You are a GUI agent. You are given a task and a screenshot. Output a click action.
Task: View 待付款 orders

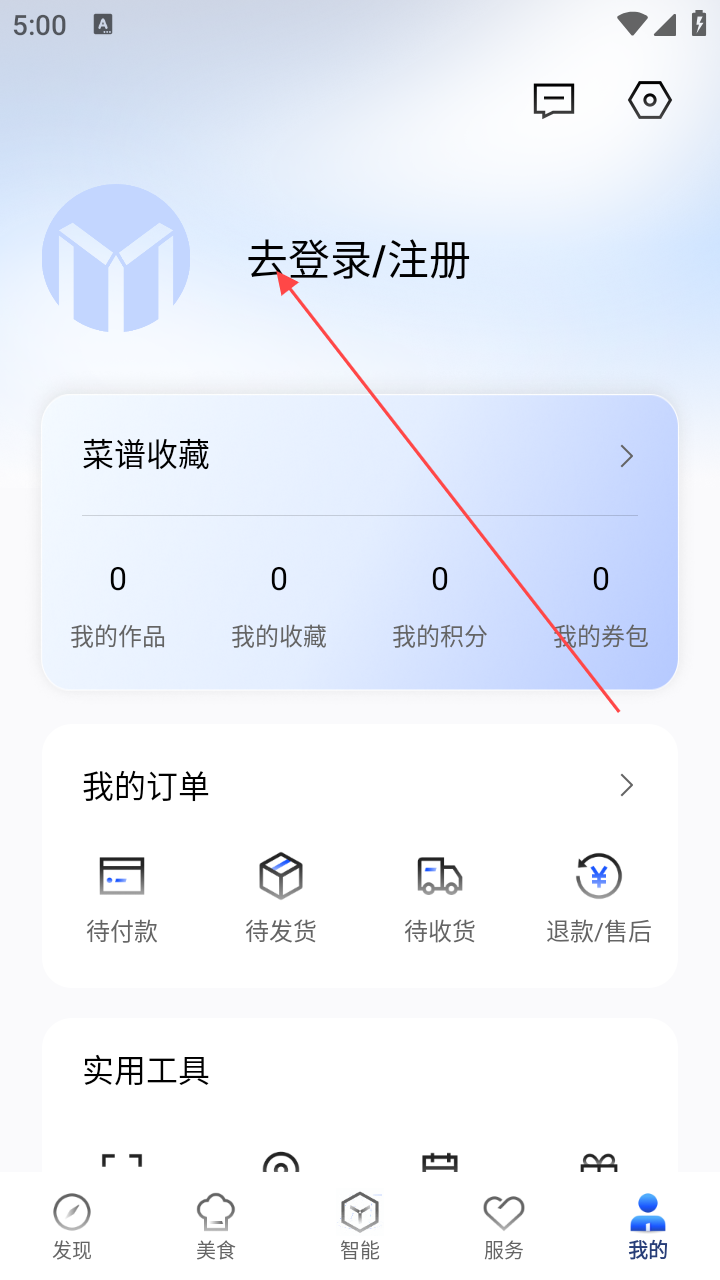[122, 898]
